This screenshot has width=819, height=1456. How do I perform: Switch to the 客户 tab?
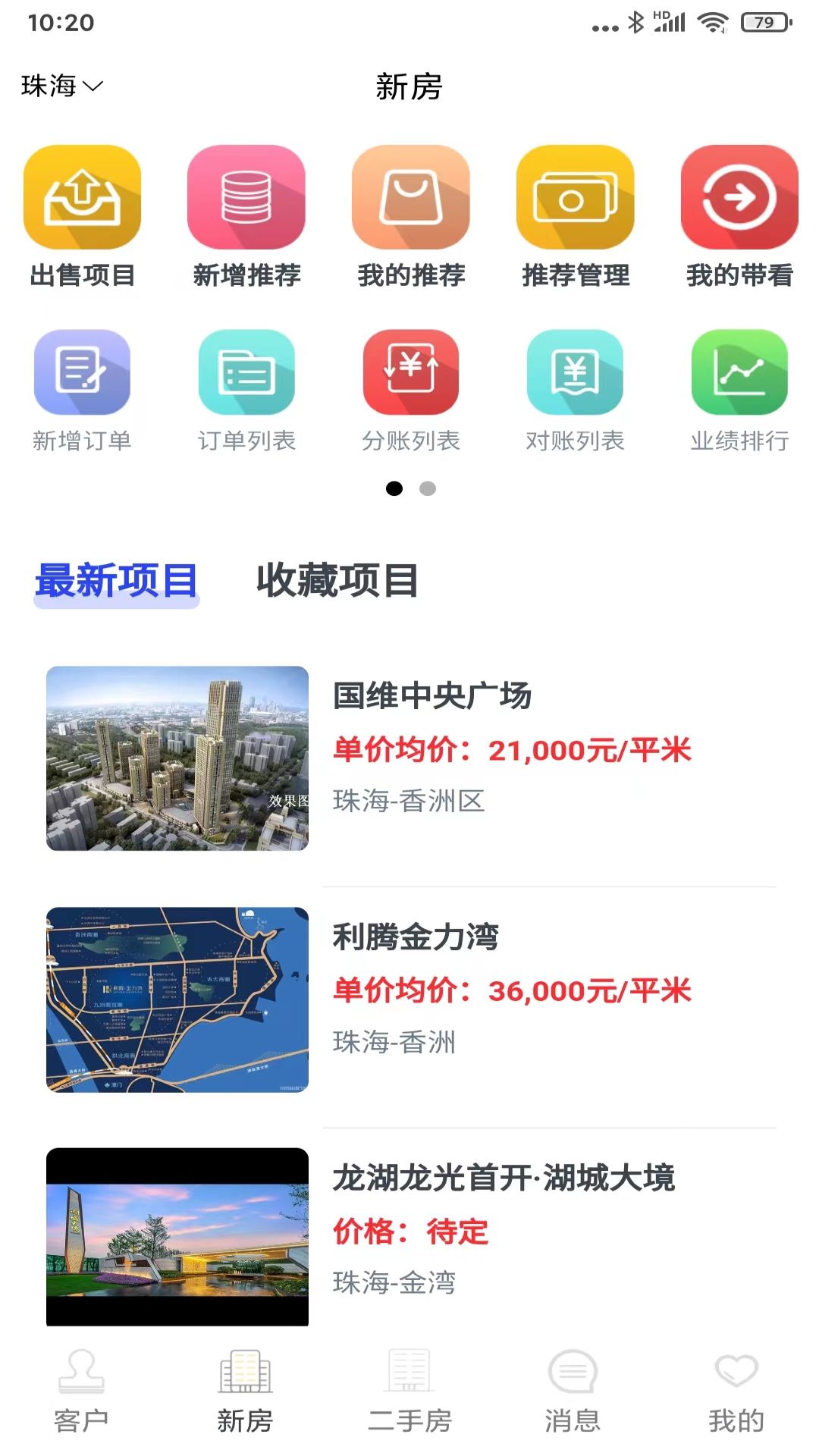(81, 1392)
